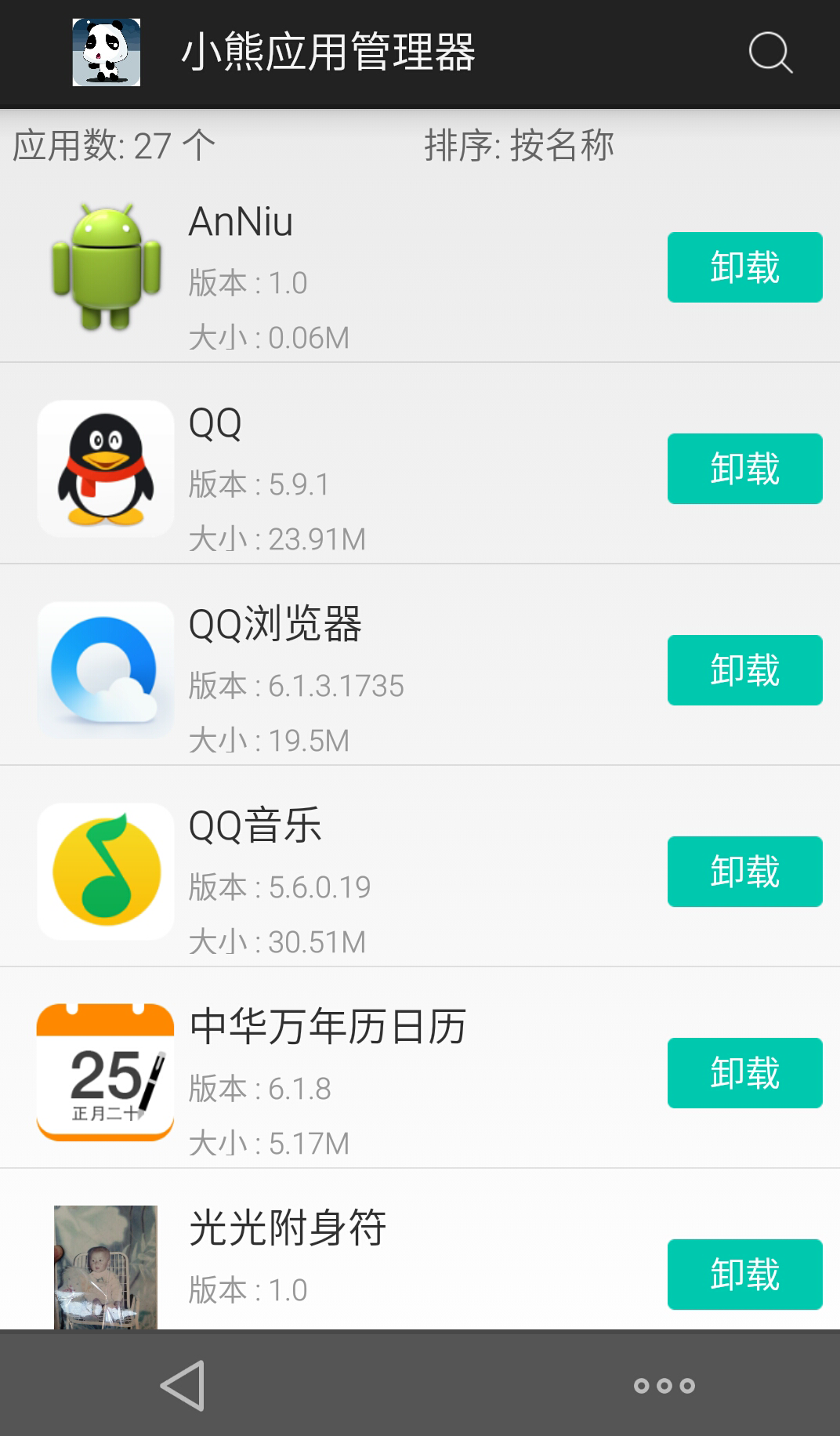This screenshot has height=1436, width=840.
Task: Uninstall the AnNiu app
Action: 744,267
